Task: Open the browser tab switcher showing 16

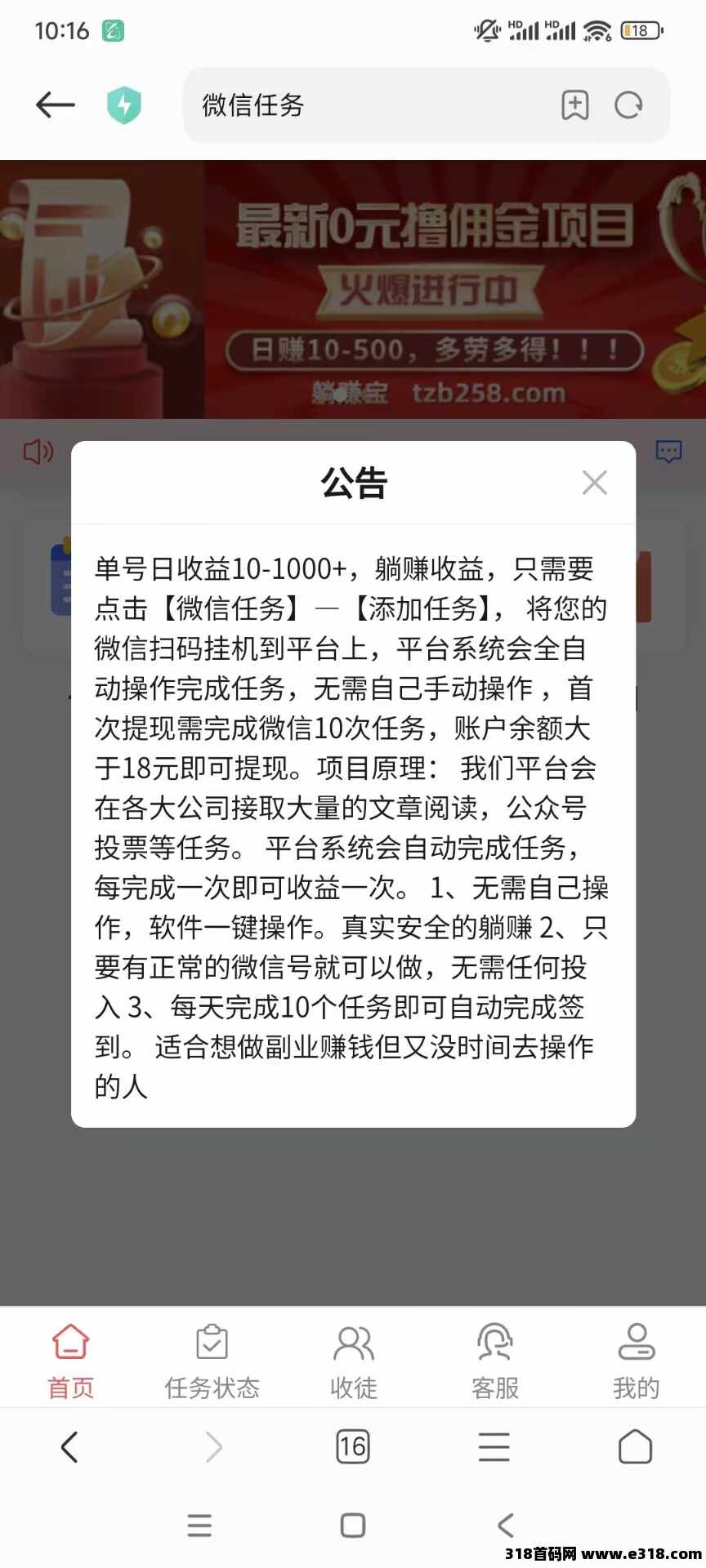Action: pyautogui.click(x=353, y=1446)
